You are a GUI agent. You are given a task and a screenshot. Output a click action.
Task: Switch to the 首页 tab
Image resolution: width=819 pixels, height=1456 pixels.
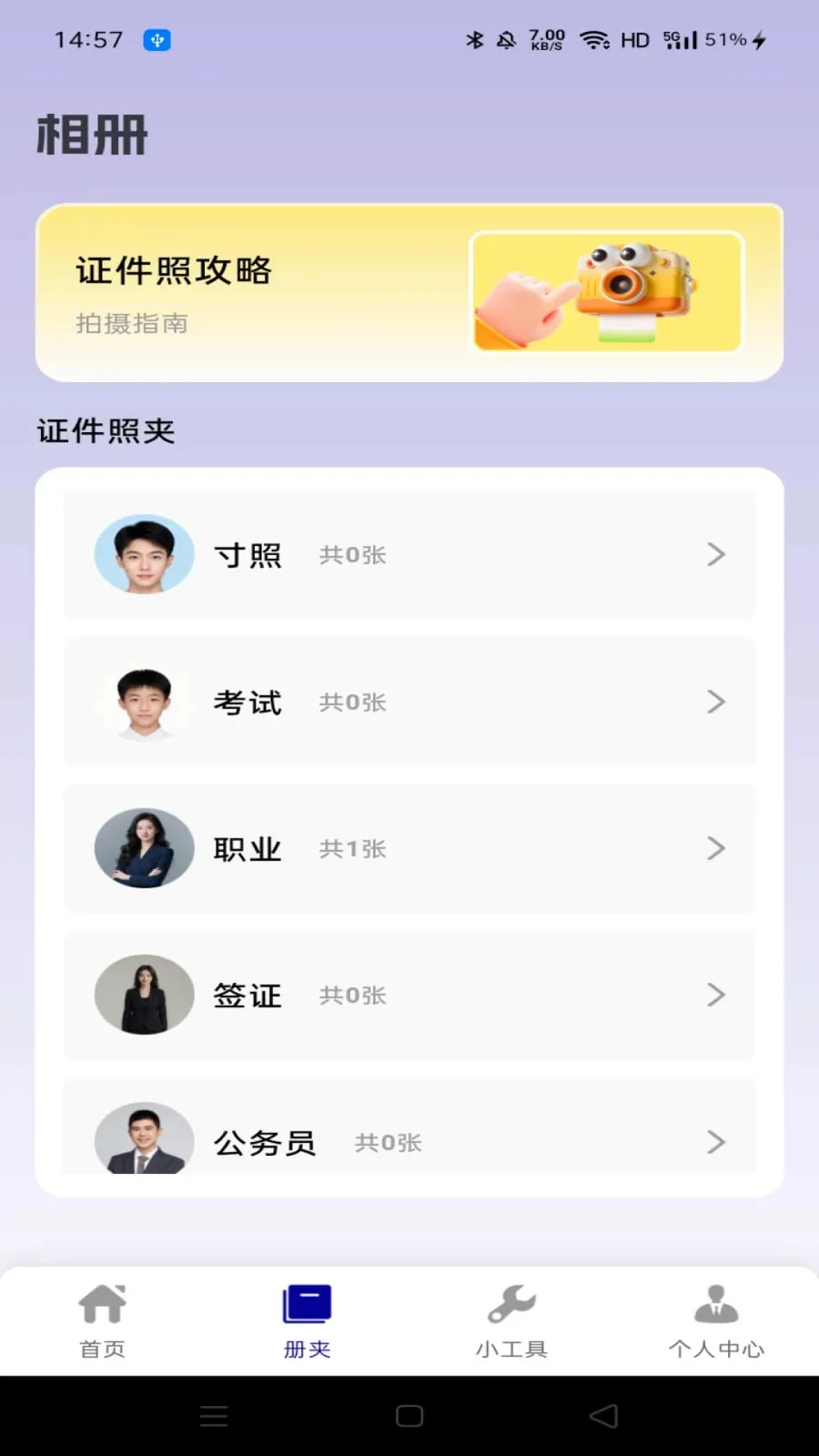(x=102, y=1321)
